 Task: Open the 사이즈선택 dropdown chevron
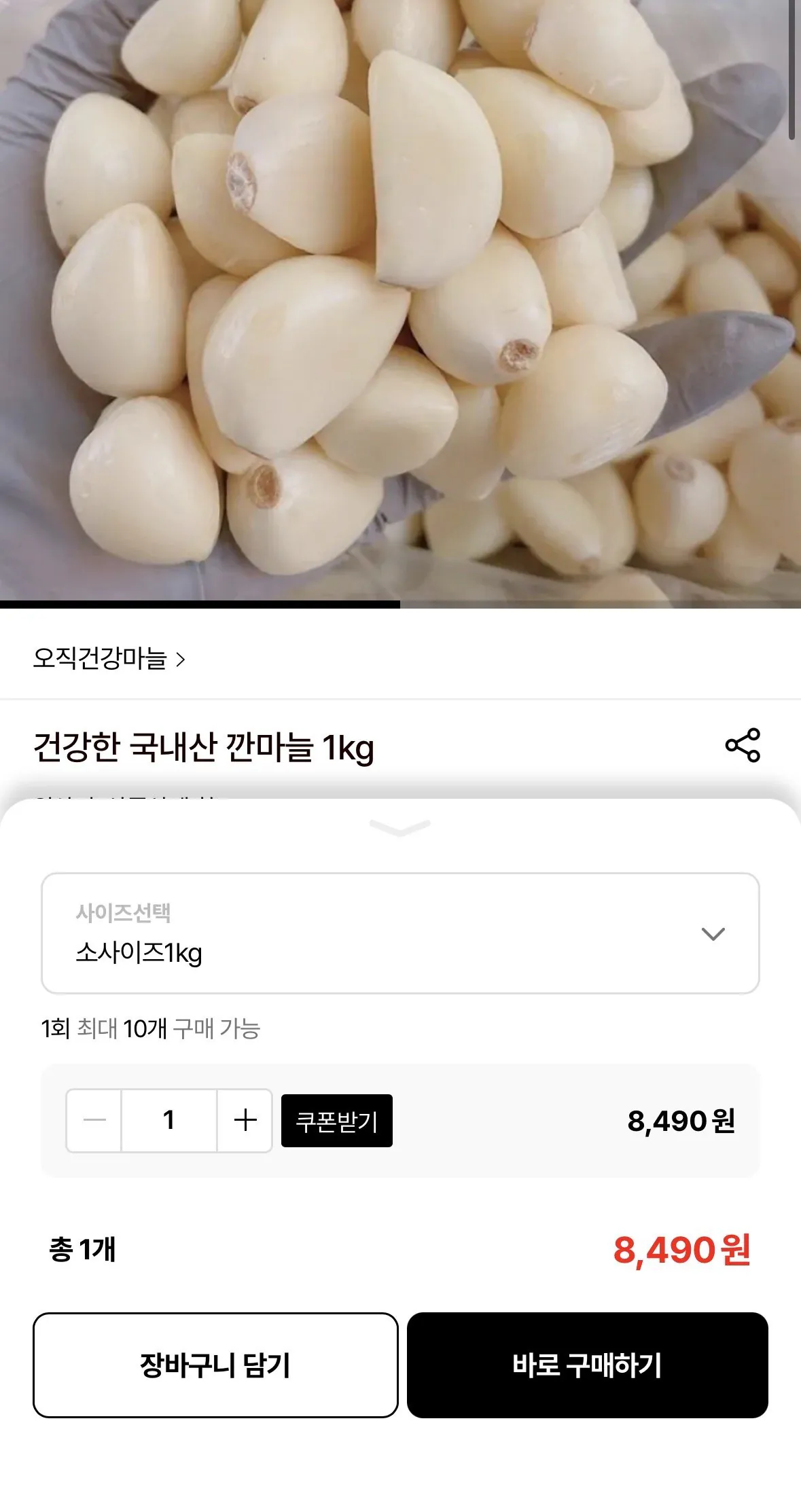coord(712,933)
